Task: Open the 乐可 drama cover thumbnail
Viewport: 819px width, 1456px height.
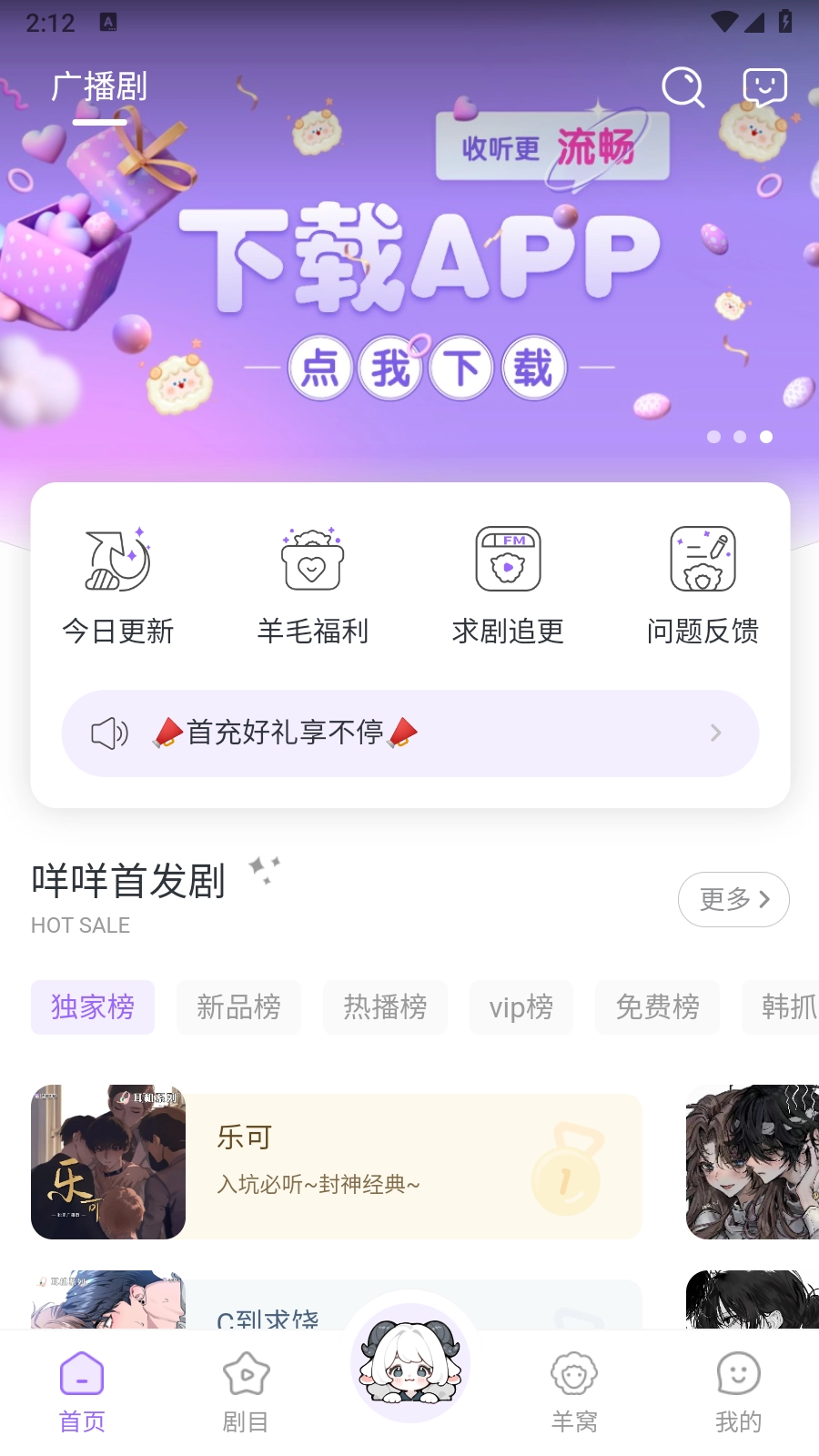Action: pos(107,1161)
